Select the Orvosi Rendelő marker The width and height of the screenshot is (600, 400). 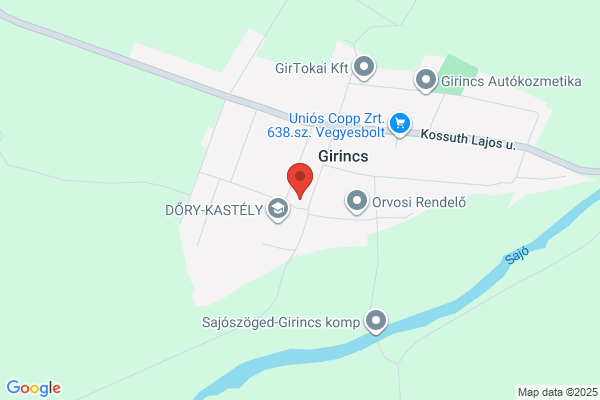pyautogui.click(x=357, y=201)
